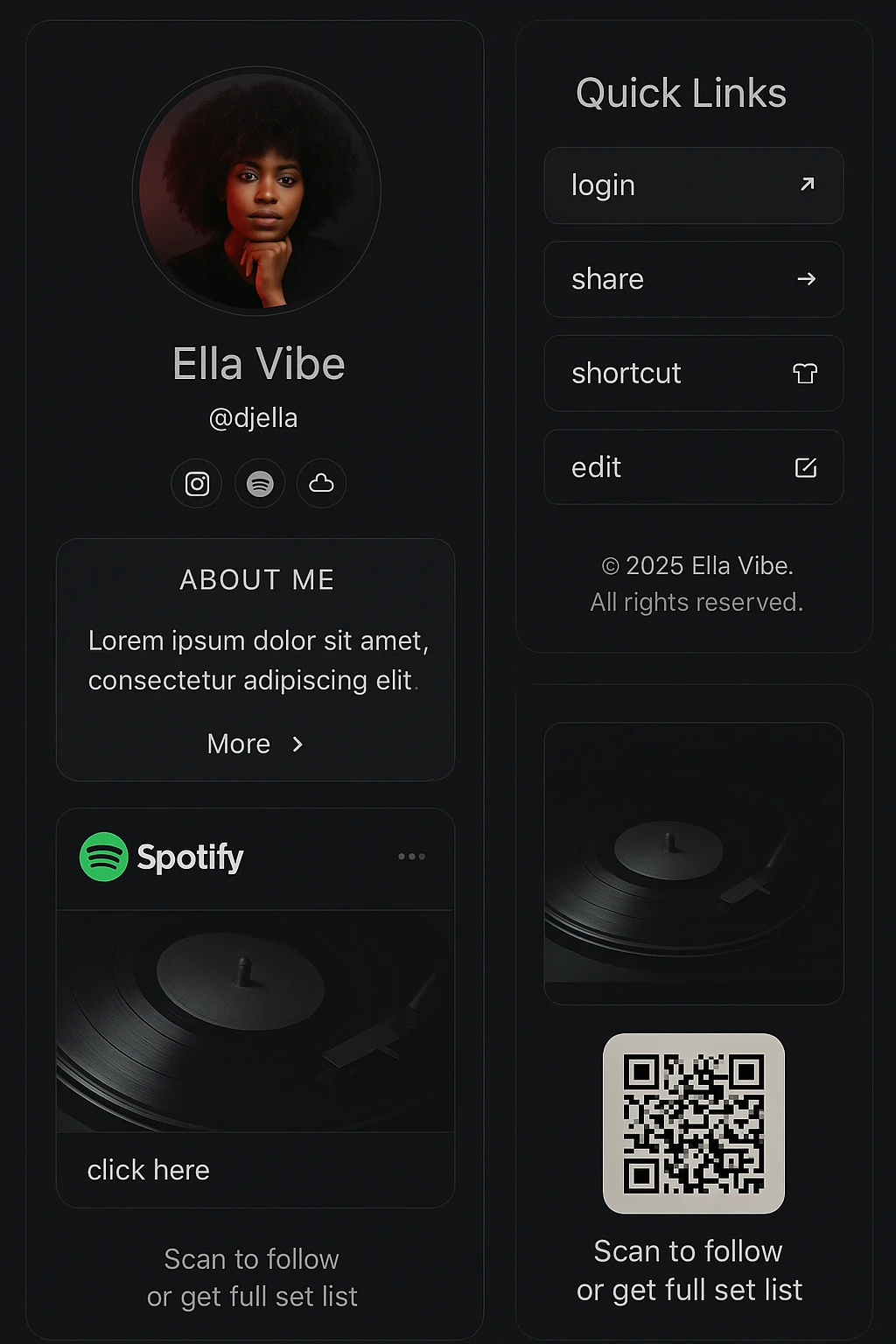This screenshot has height=1344, width=896.
Task: Open the shortcut quick link
Action: click(x=693, y=374)
